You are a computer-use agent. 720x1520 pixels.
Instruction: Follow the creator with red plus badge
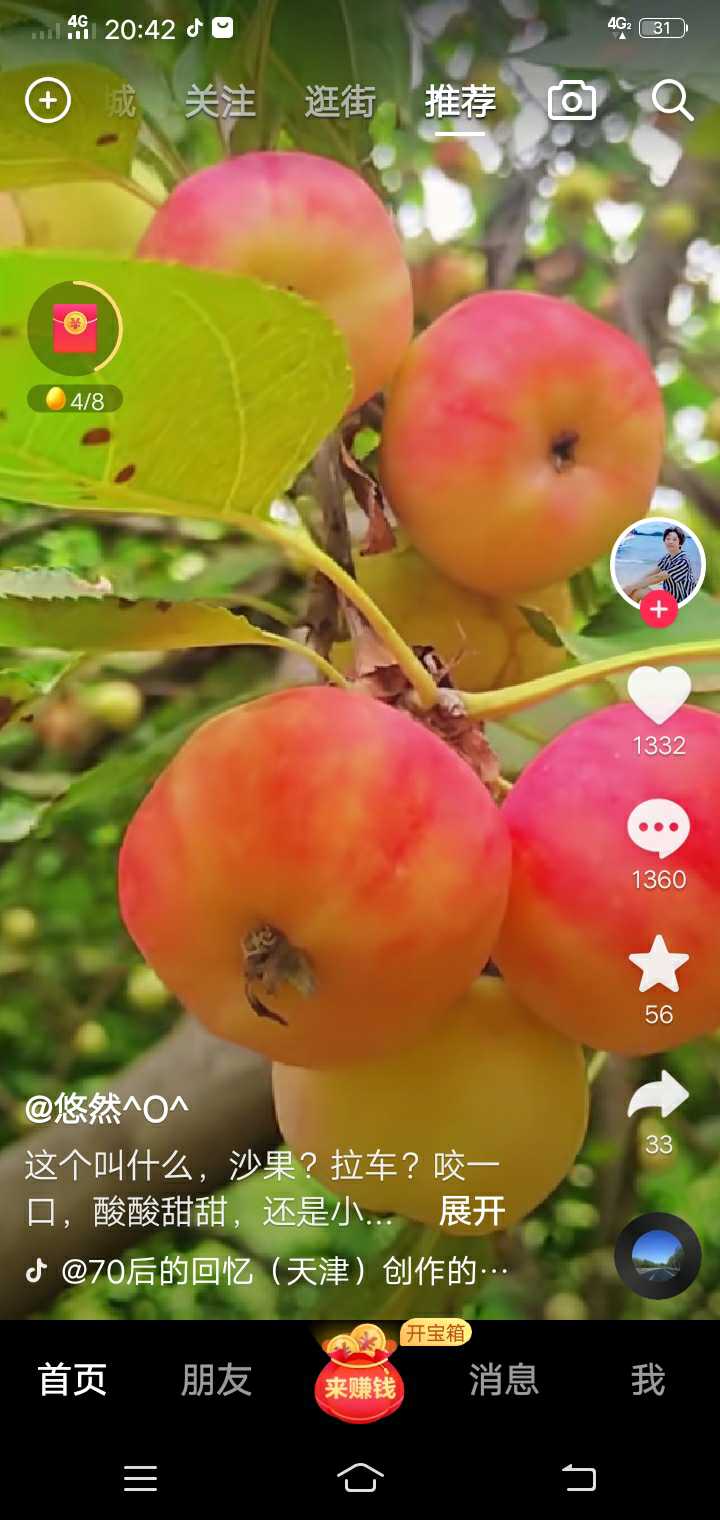tap(658, 609)
